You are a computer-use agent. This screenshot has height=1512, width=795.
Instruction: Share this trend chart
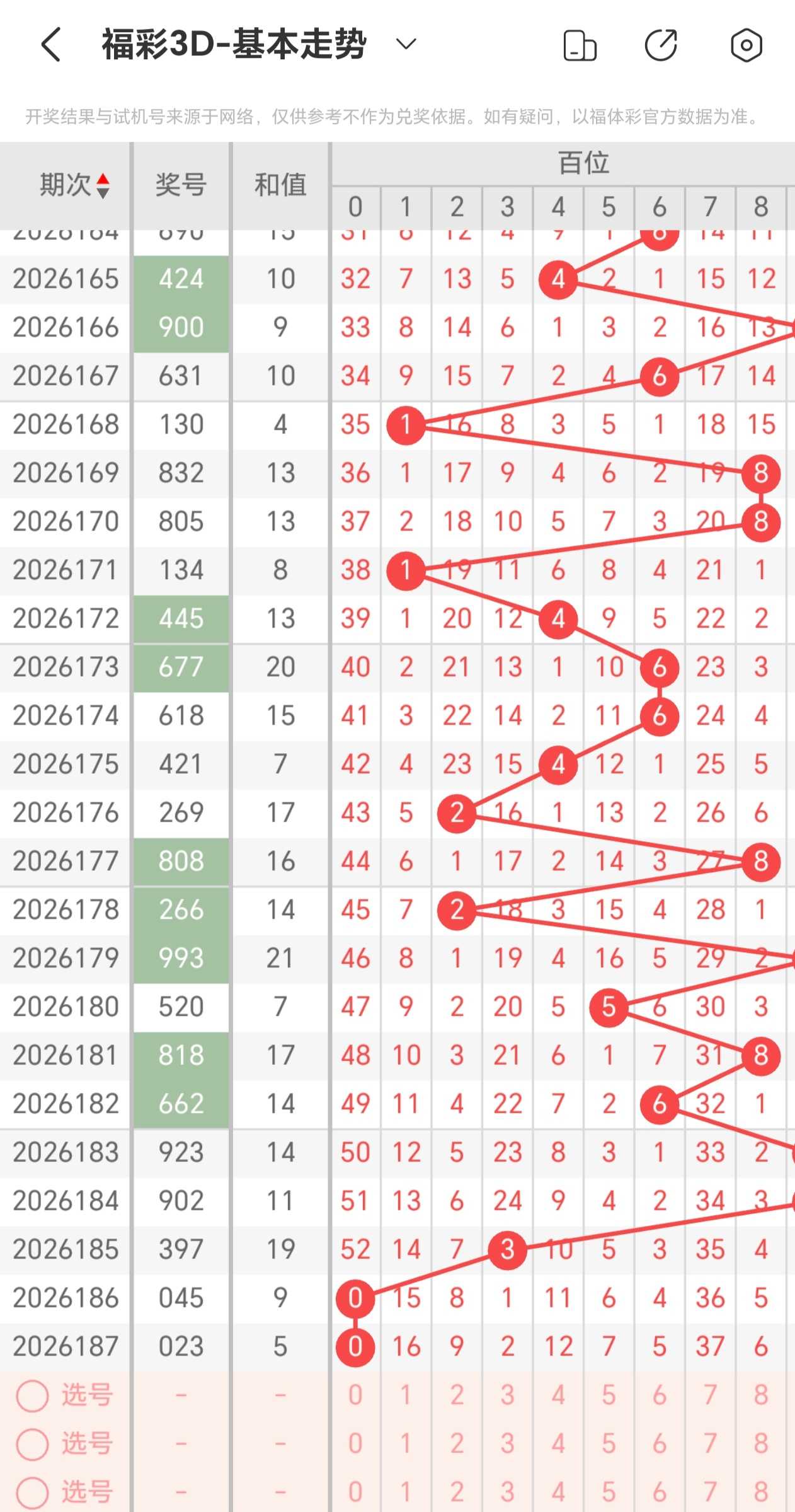coord(661,45)
